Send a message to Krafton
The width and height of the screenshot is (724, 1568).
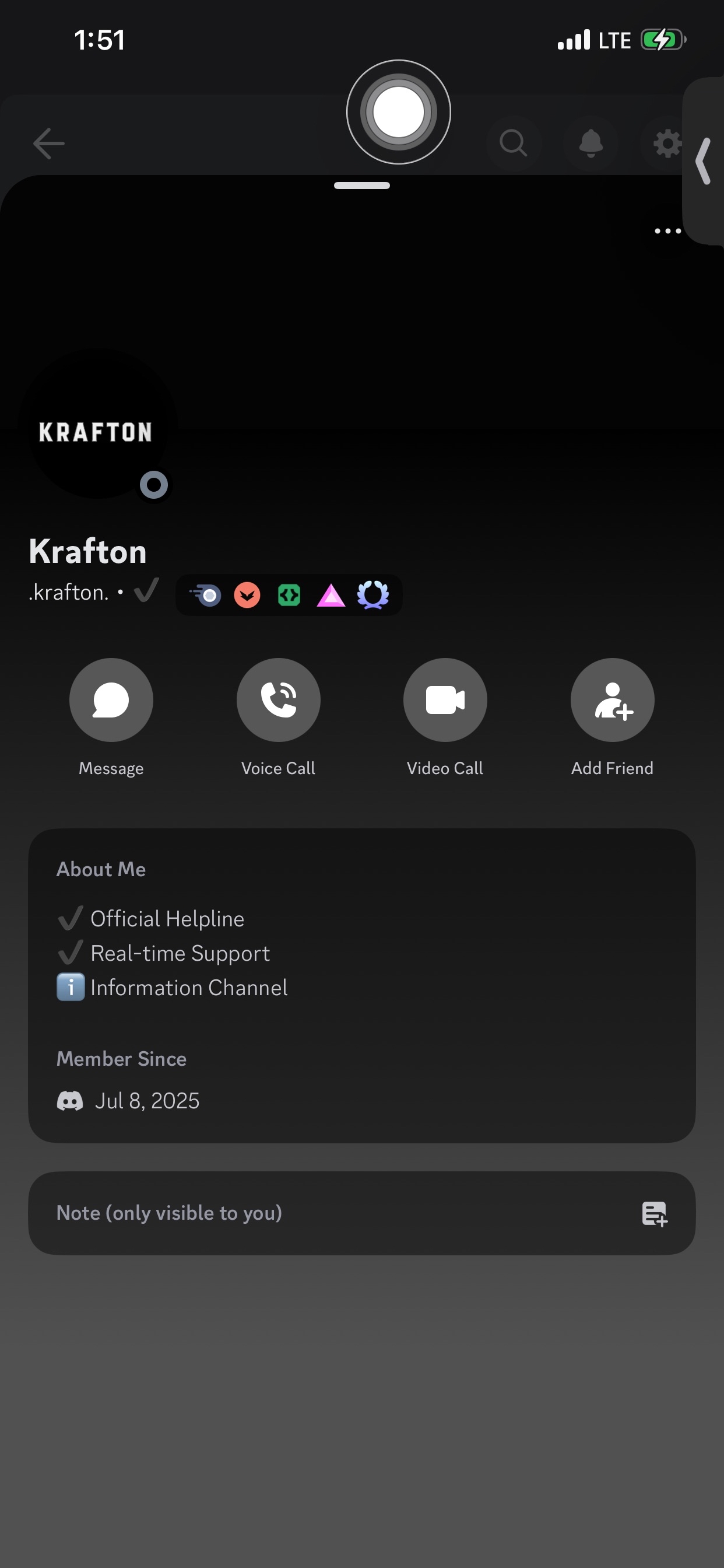click(x=111, y=700)
